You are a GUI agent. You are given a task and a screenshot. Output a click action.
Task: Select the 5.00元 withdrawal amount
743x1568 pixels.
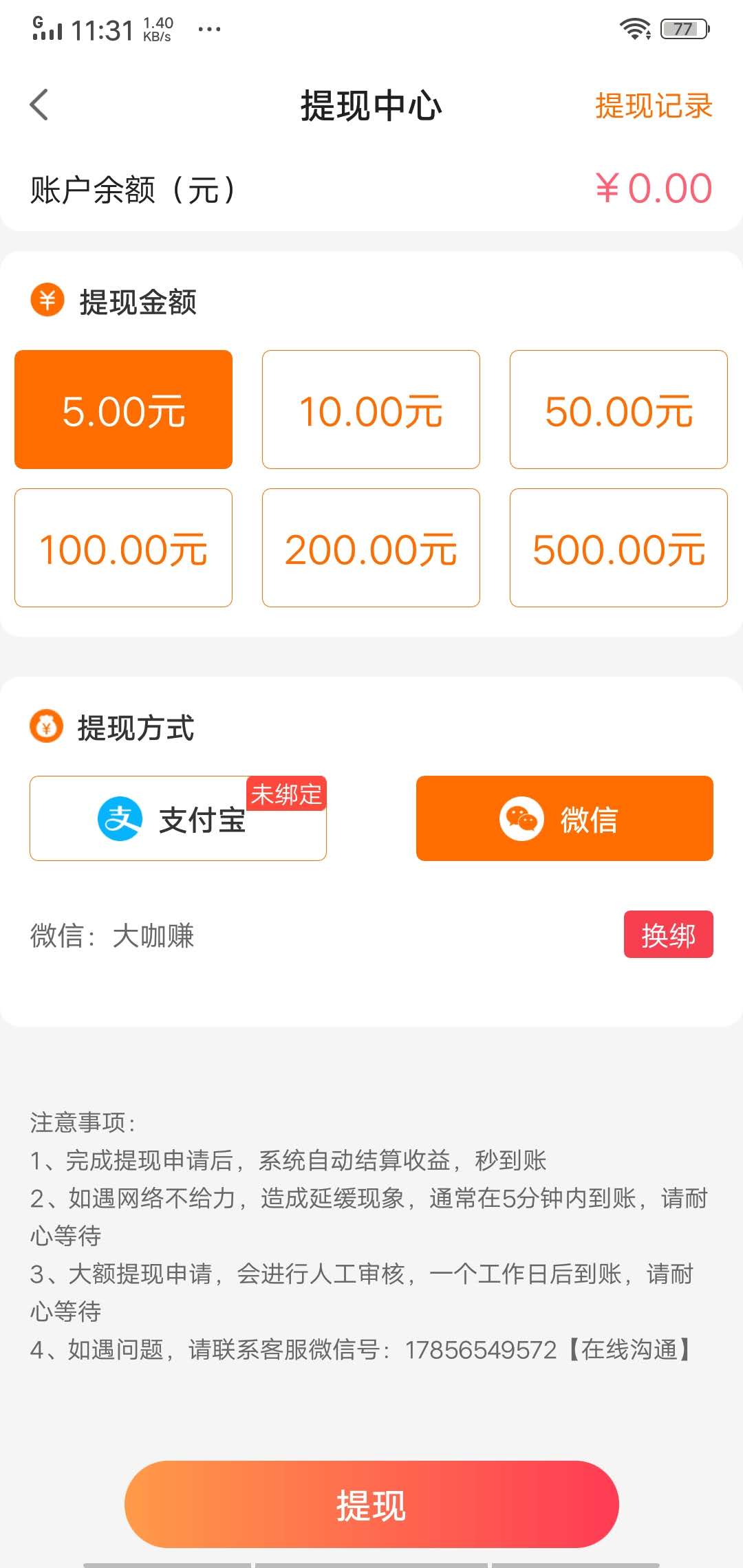point(124,409)
